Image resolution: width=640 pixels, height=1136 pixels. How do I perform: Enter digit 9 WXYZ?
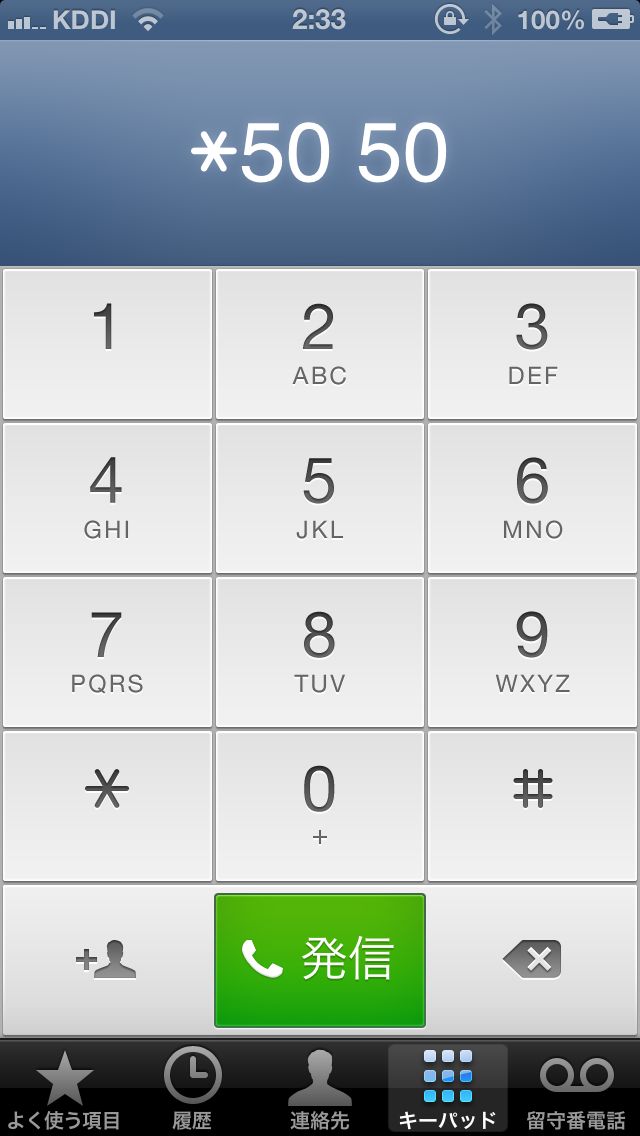click(x=533, y=652)
